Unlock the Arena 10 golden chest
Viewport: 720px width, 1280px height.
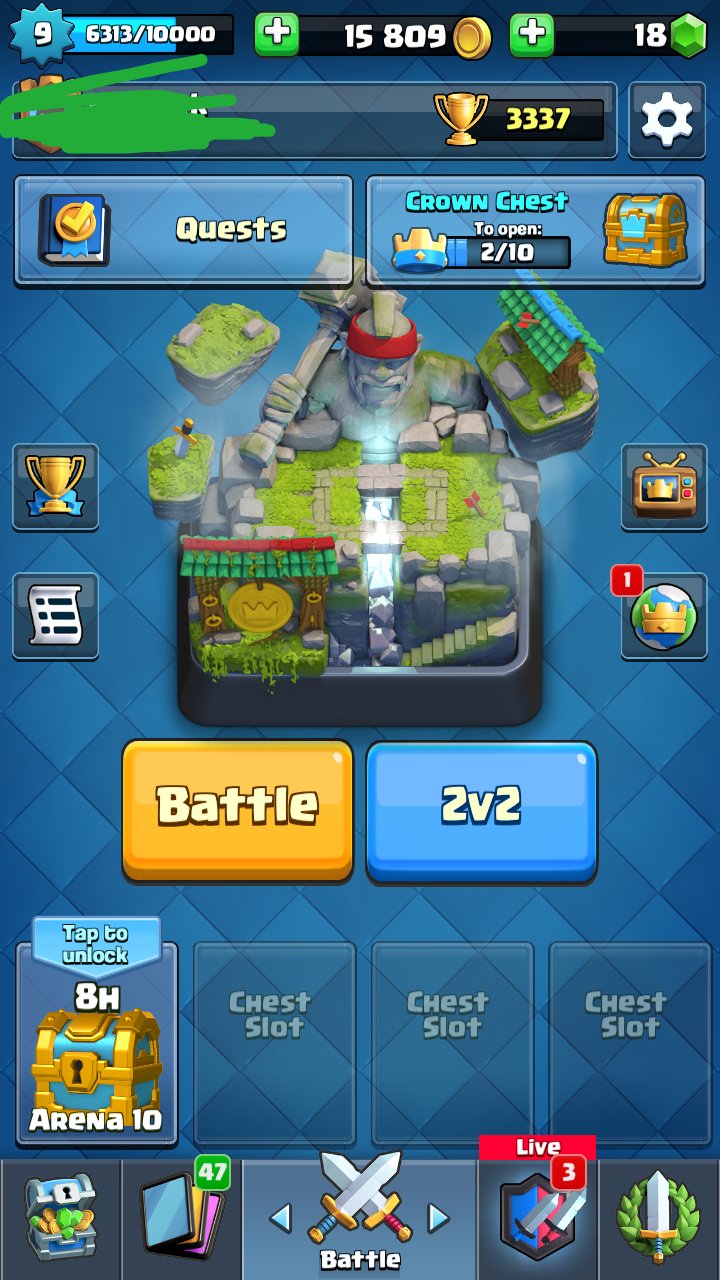click(97, 1045)
